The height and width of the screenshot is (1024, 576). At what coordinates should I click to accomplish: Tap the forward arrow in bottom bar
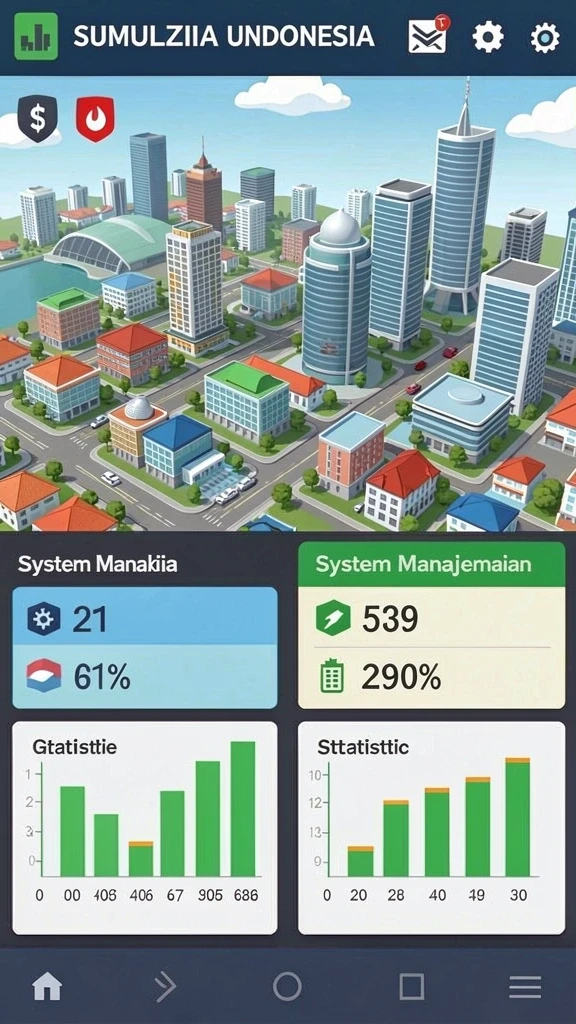tap(165, 986)
